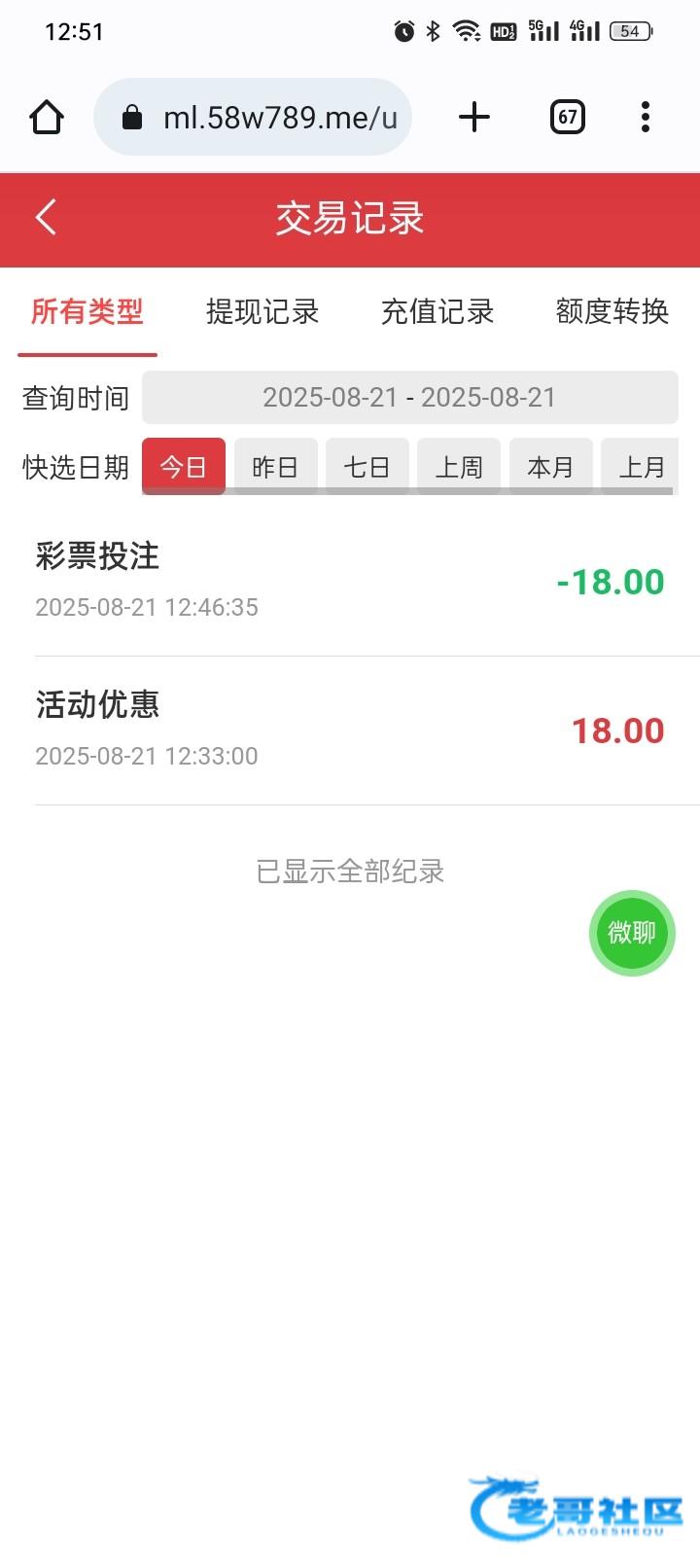The height and width of the screenshot is (1568, 700).
Task: Switch to the 提现记录 tab
Action: pos(262,312)
